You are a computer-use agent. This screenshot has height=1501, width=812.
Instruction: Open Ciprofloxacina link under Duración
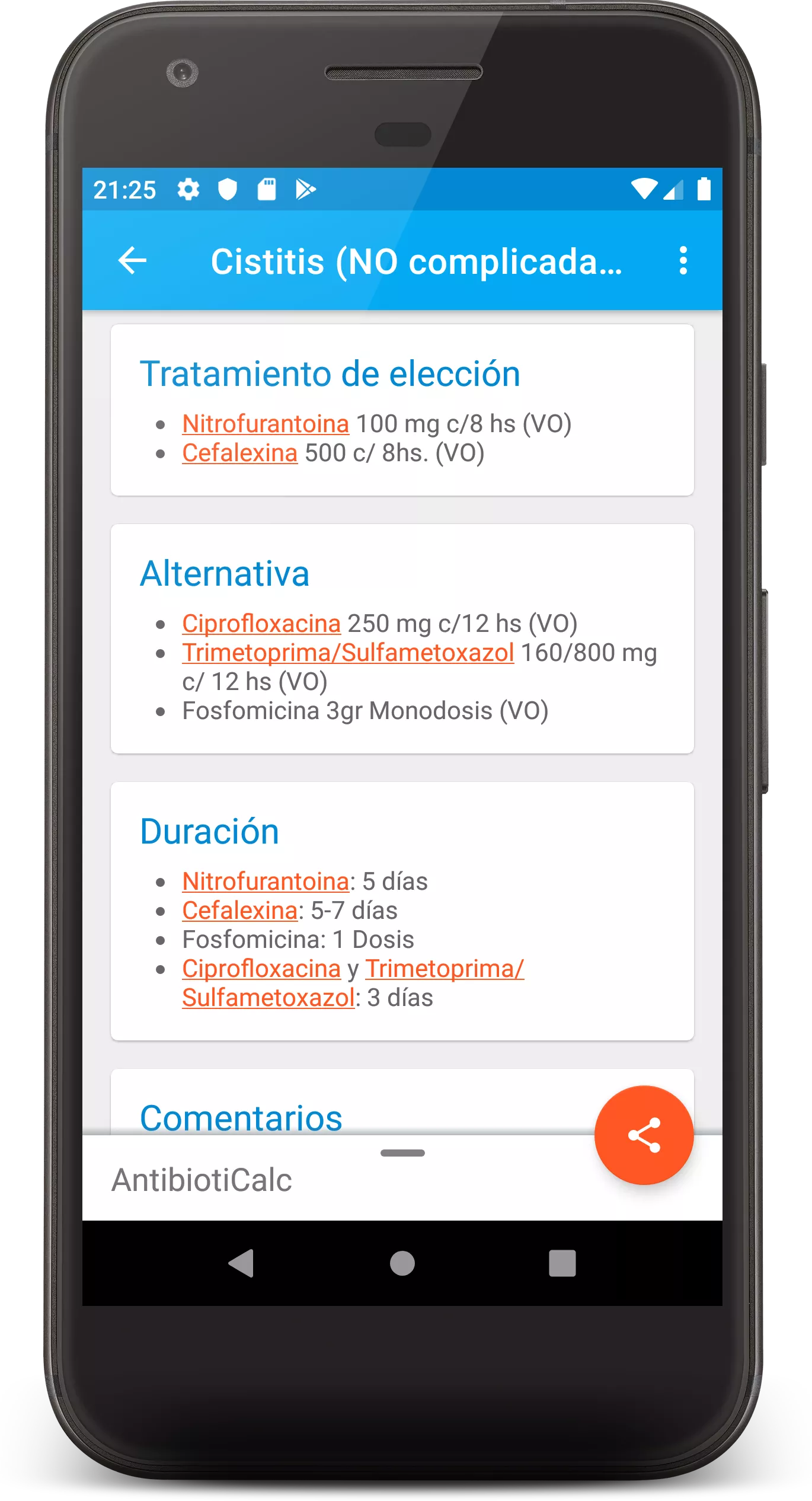point(261,969)
